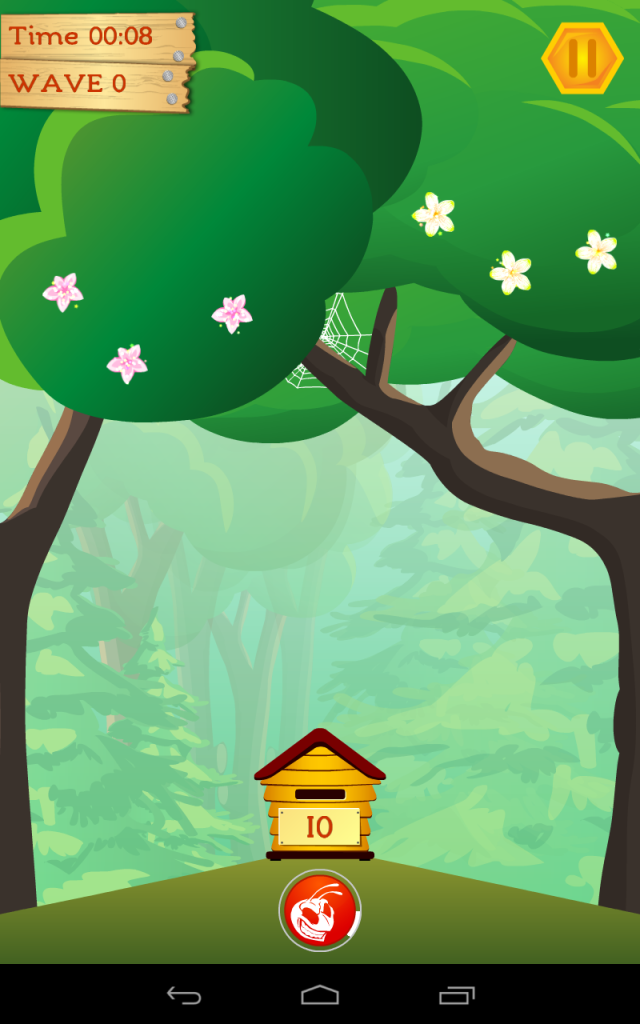Return to the home screen

(320, 995)
